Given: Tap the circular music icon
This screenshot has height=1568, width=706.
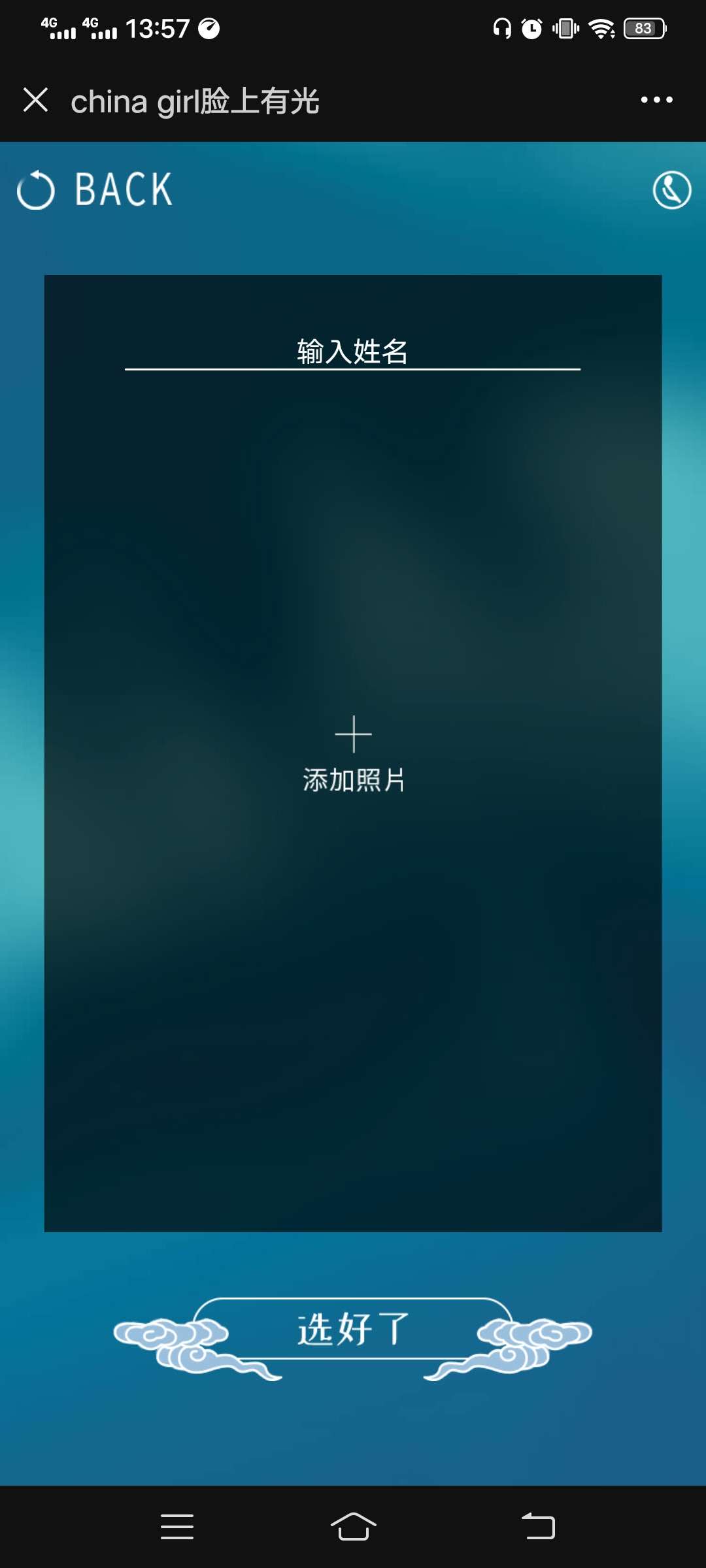Looking at the screenshot, I should coord(671,190).
